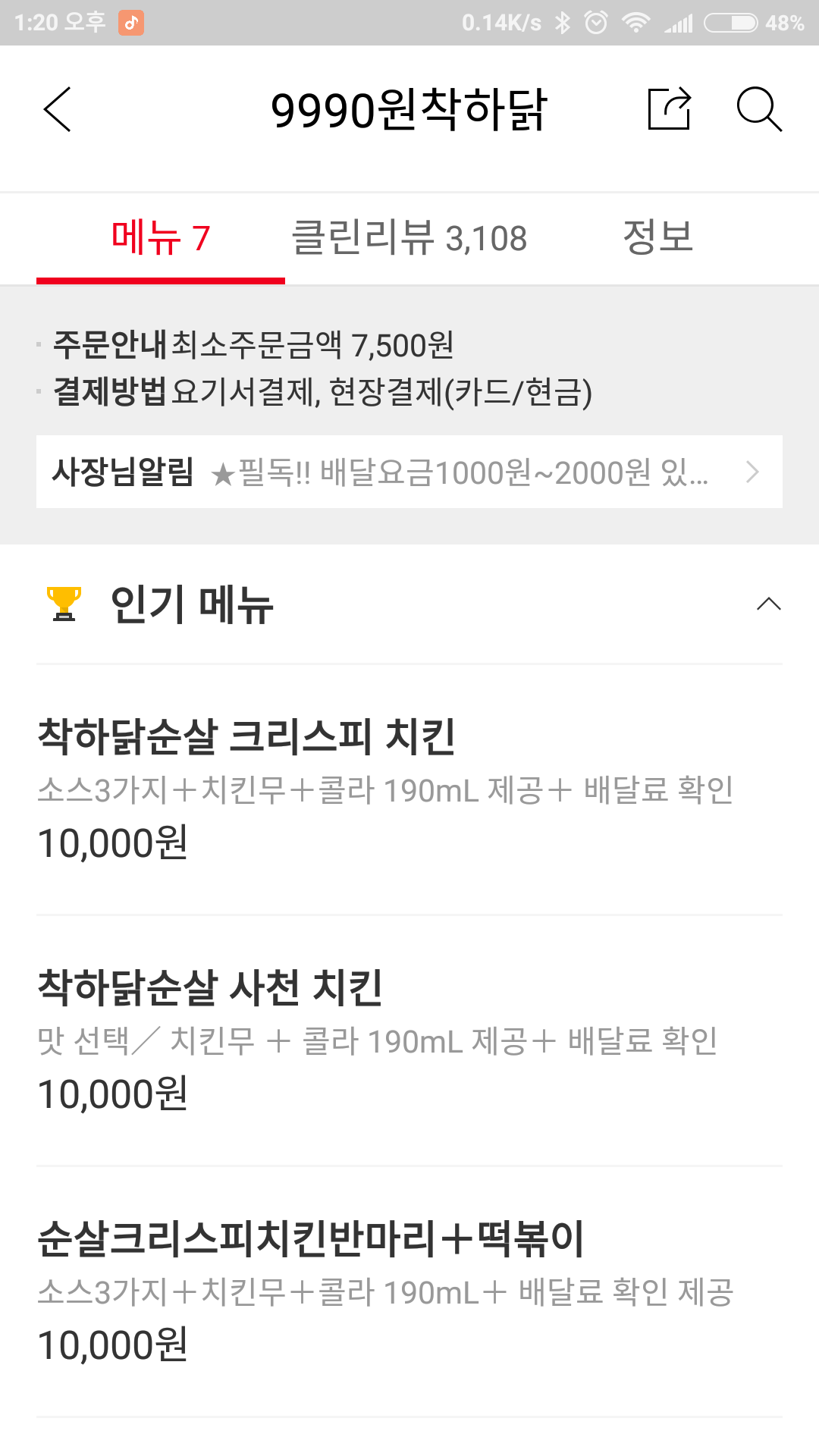
Task: Open the search magnifier icon
Action: (x=758, y=109)
